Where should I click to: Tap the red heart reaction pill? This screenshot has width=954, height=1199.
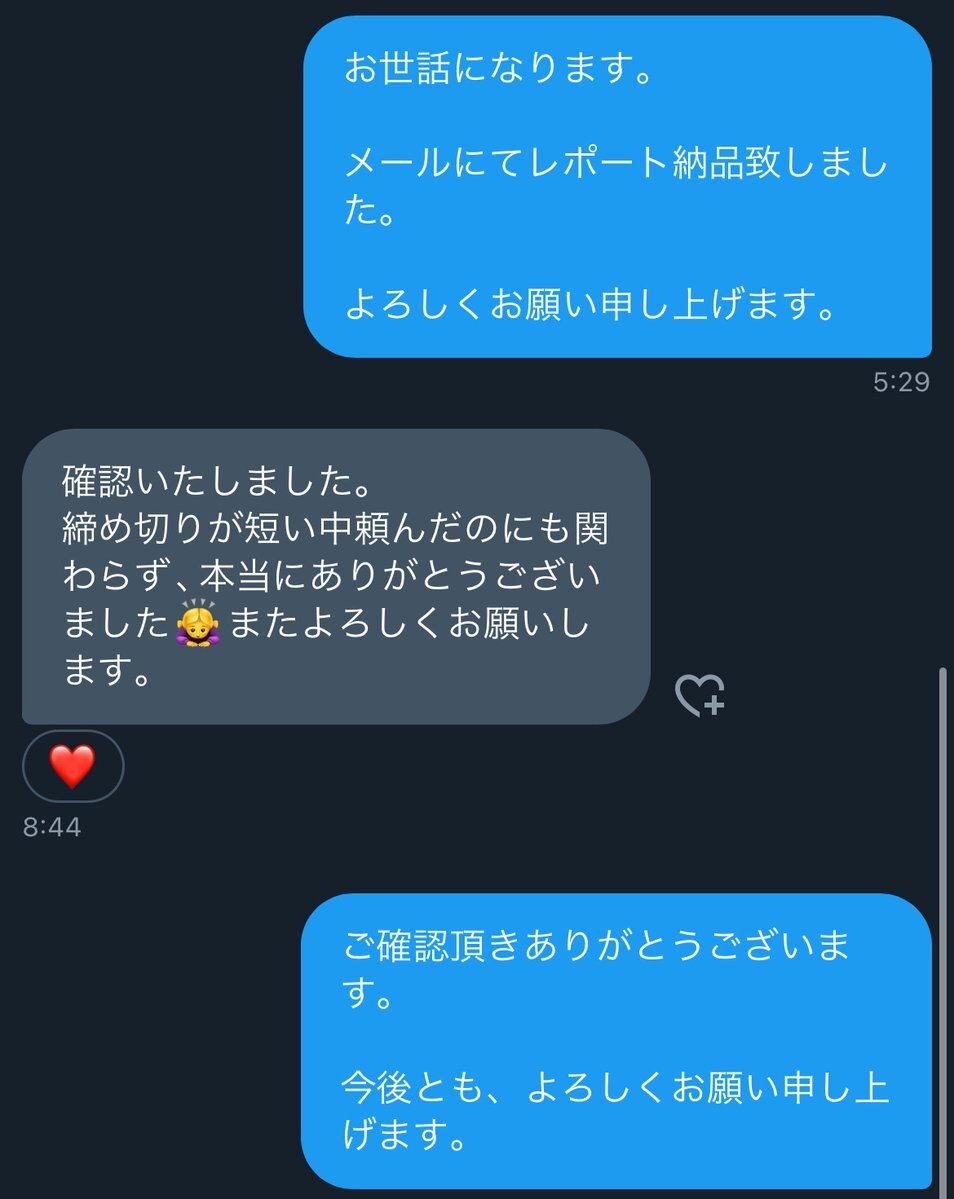[73, 766]
